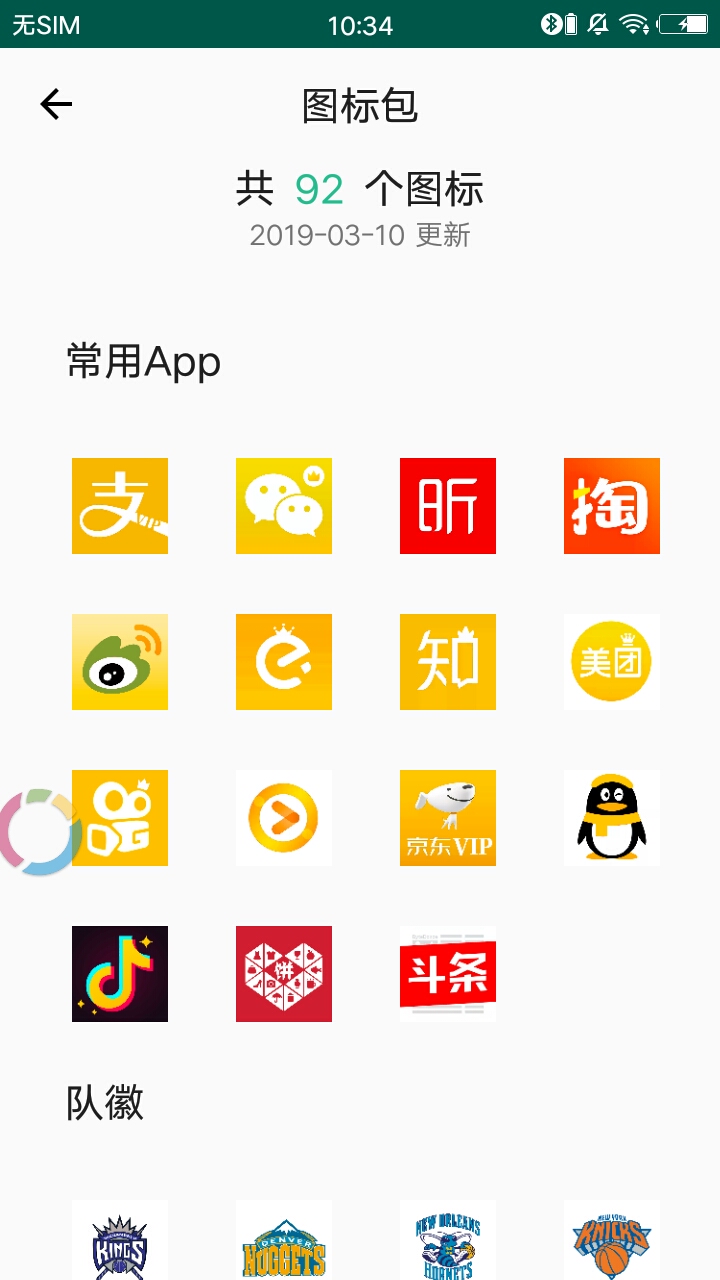This screenshot has width=720, height=1280.
Task: Choose the New Orleans Hornets badge
Action: 448,1240
